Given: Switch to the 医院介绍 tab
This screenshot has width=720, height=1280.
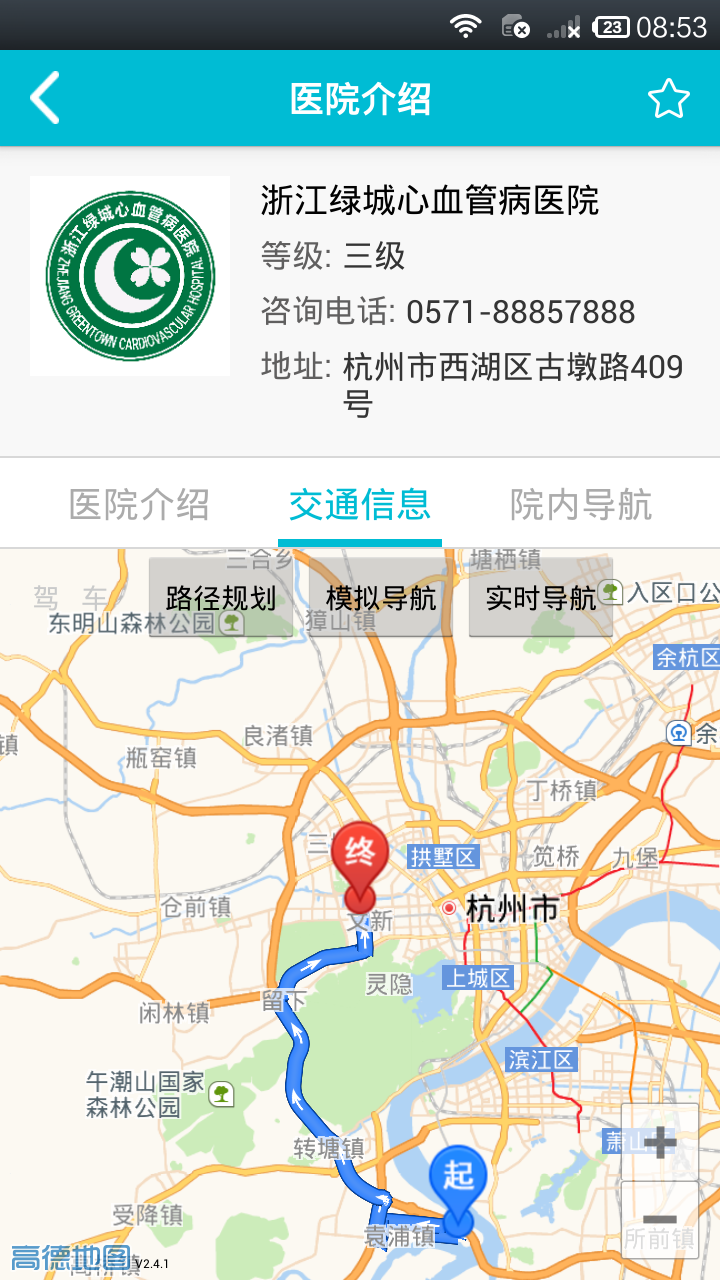Looking at the screenshot, I should (x=139, y=505).
